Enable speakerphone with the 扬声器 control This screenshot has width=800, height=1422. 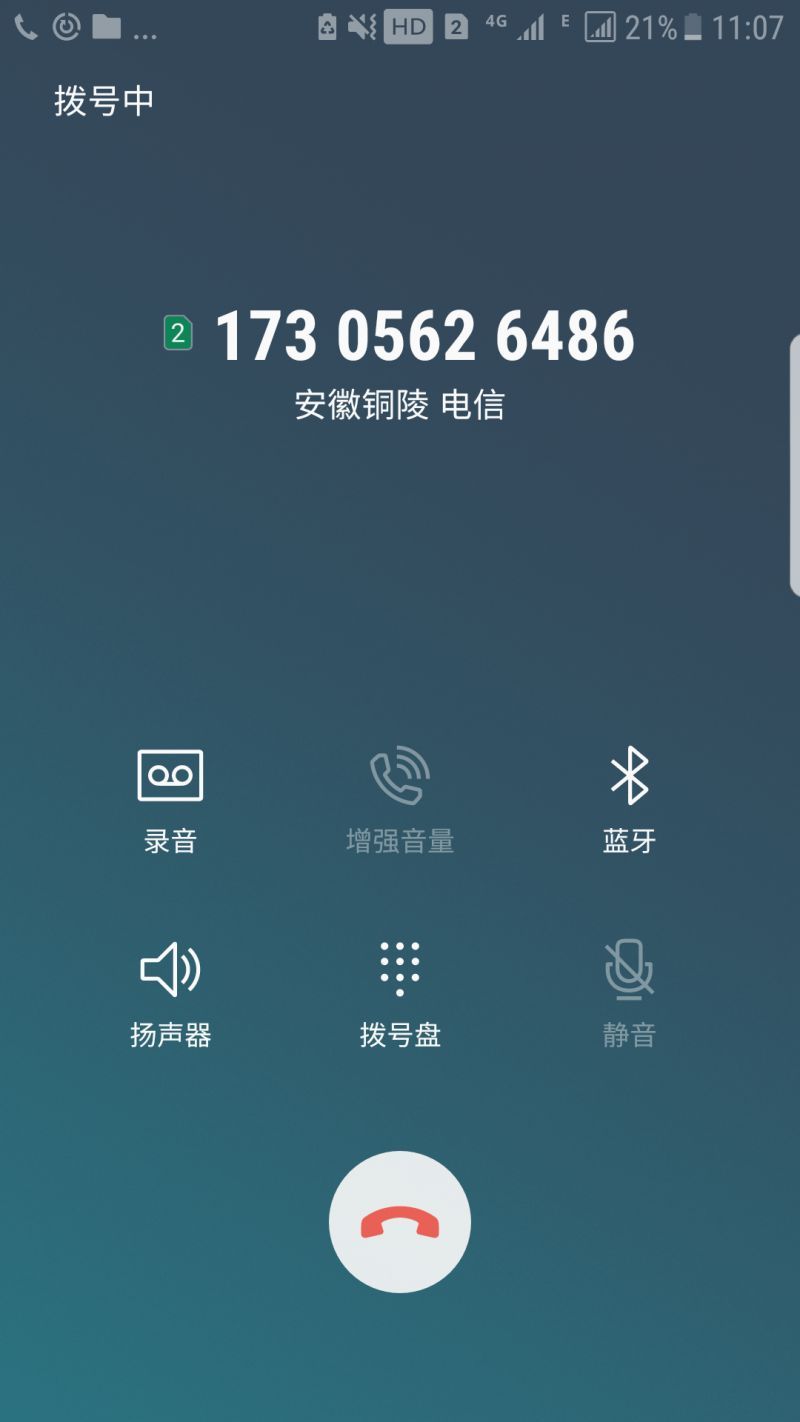[x=169, y=968]
